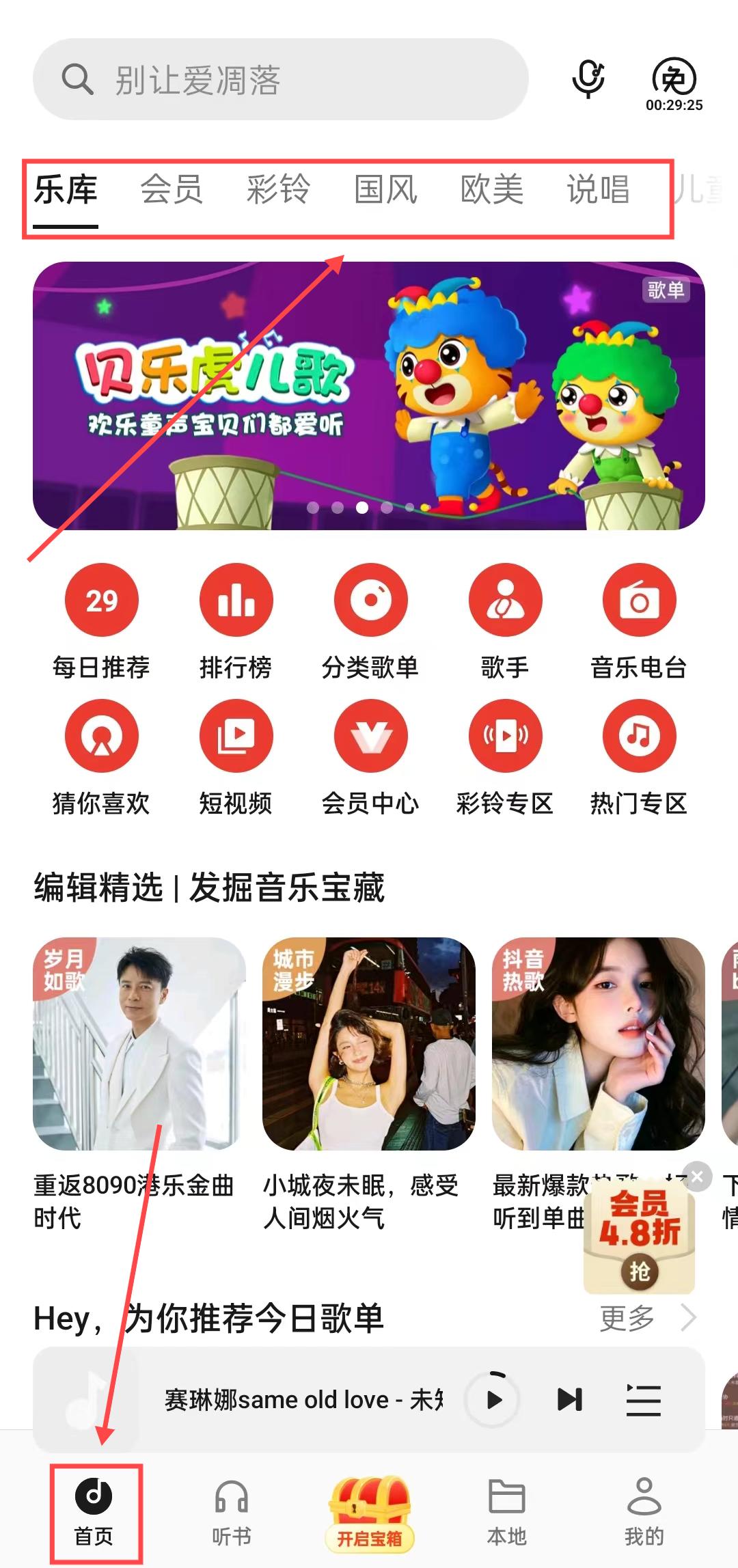Viewport: 738px width, 1568px height.
Task: Open the search bar showing 别让爱凋落
Action: pos(280,79)
